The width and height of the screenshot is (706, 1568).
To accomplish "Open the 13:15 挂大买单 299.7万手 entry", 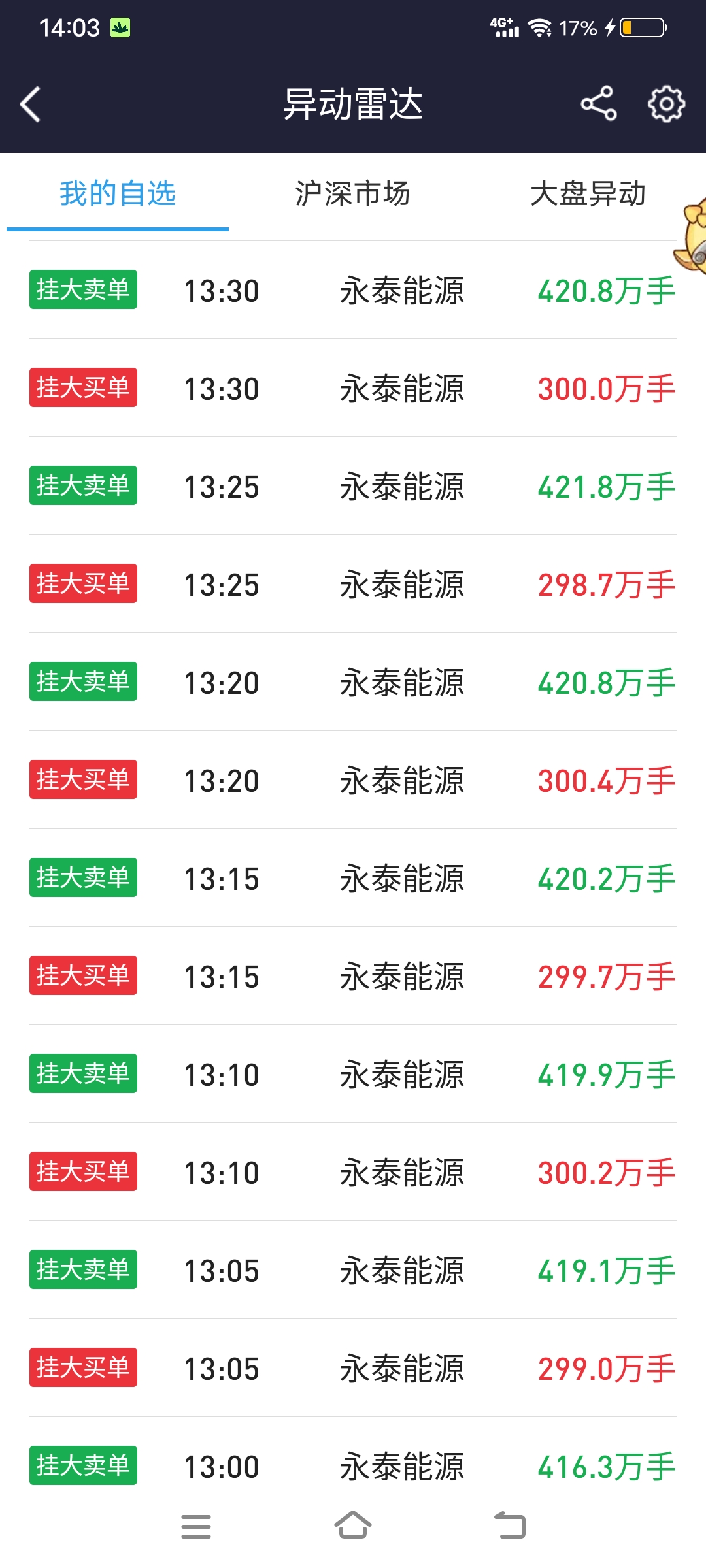I will click(353, 976).
